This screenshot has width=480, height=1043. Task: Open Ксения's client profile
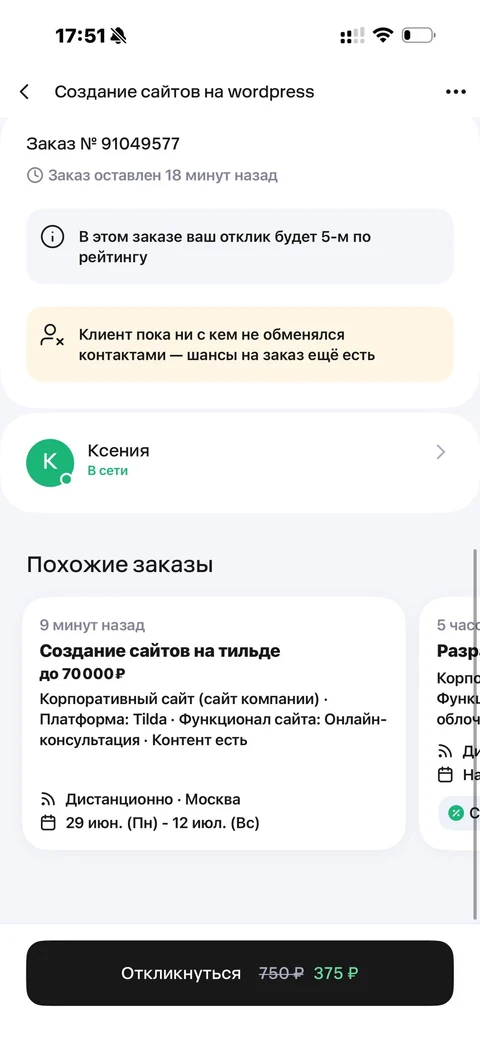[x=240, y=462]
